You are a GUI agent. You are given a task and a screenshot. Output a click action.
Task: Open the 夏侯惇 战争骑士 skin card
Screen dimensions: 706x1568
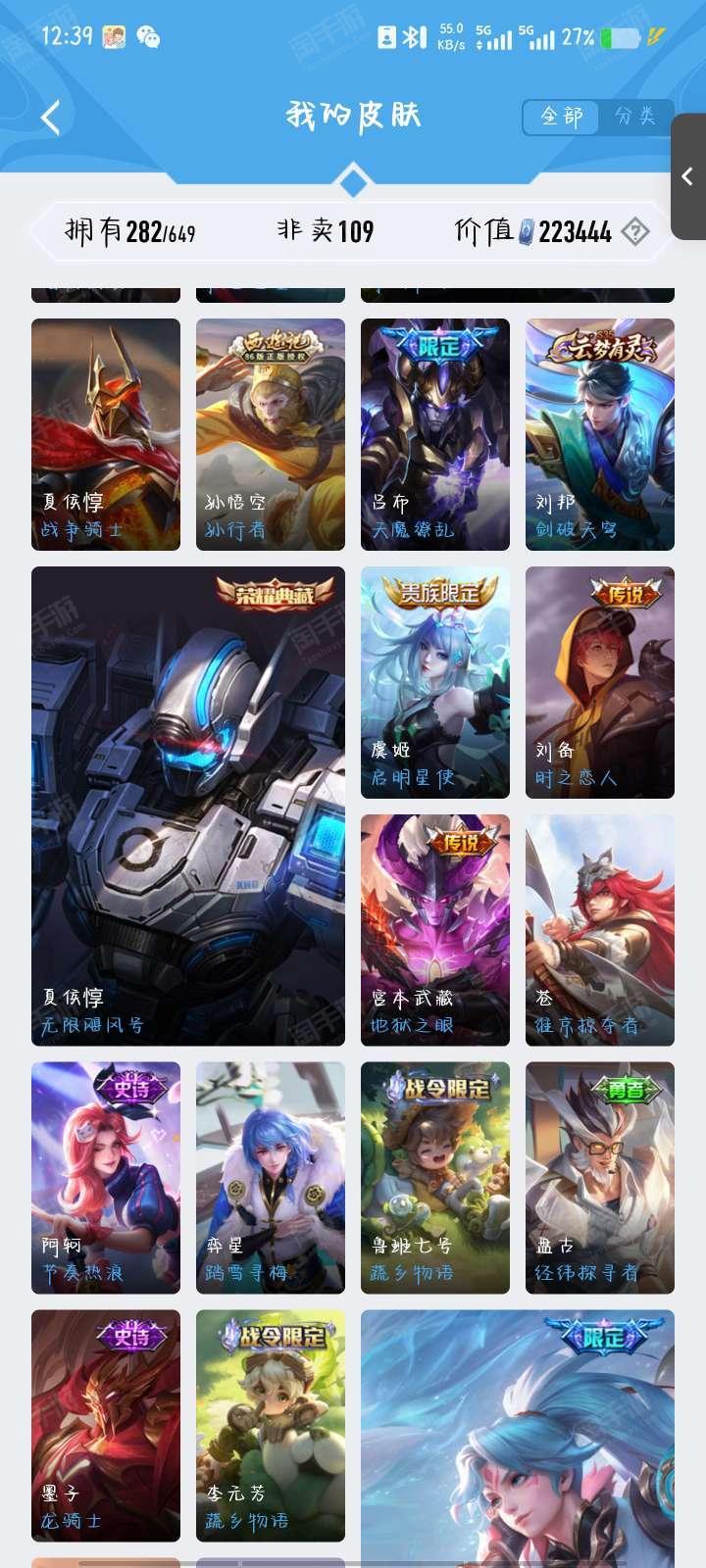(106, 434)
